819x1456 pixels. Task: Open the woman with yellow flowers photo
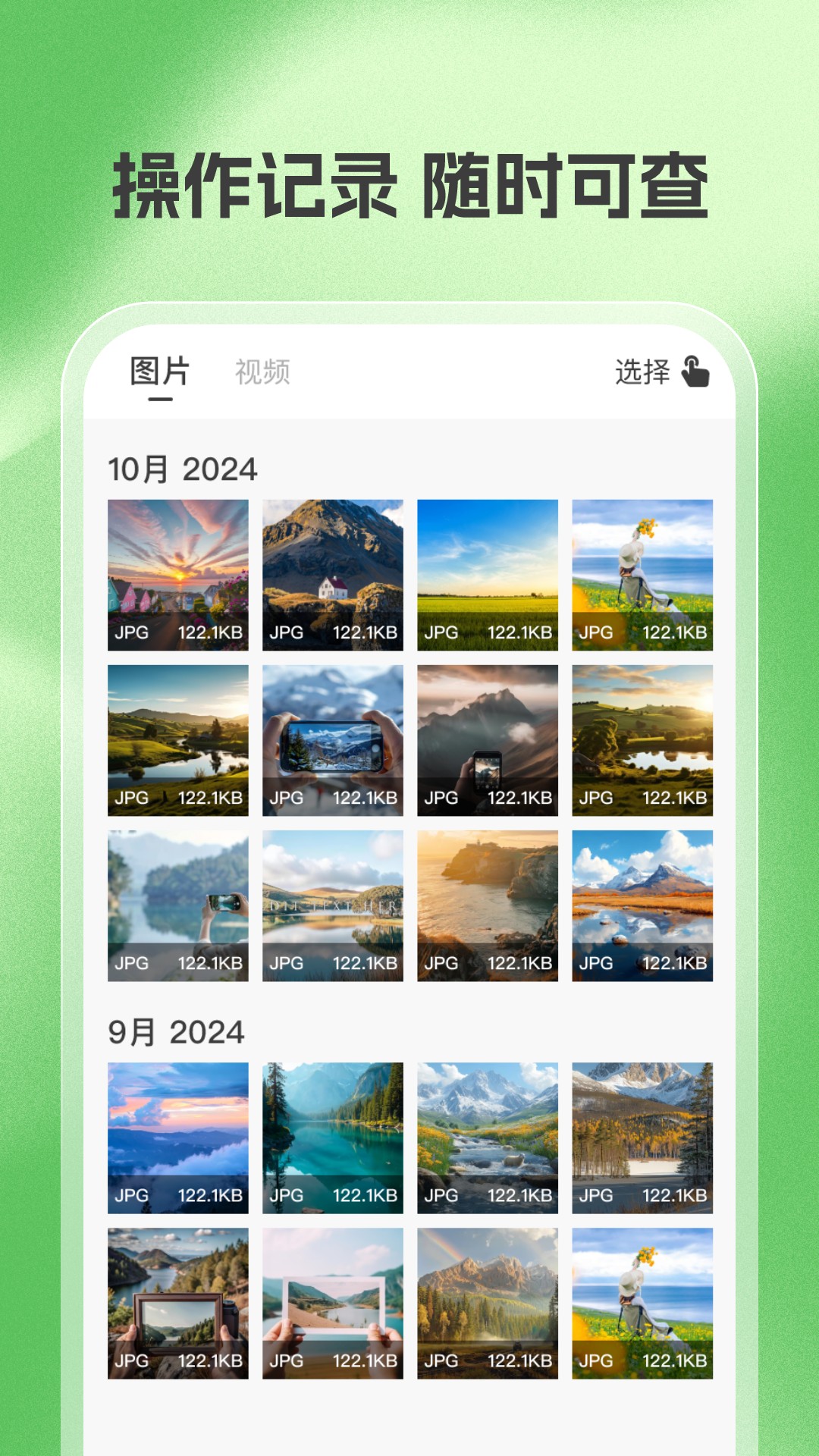[641, 573]
